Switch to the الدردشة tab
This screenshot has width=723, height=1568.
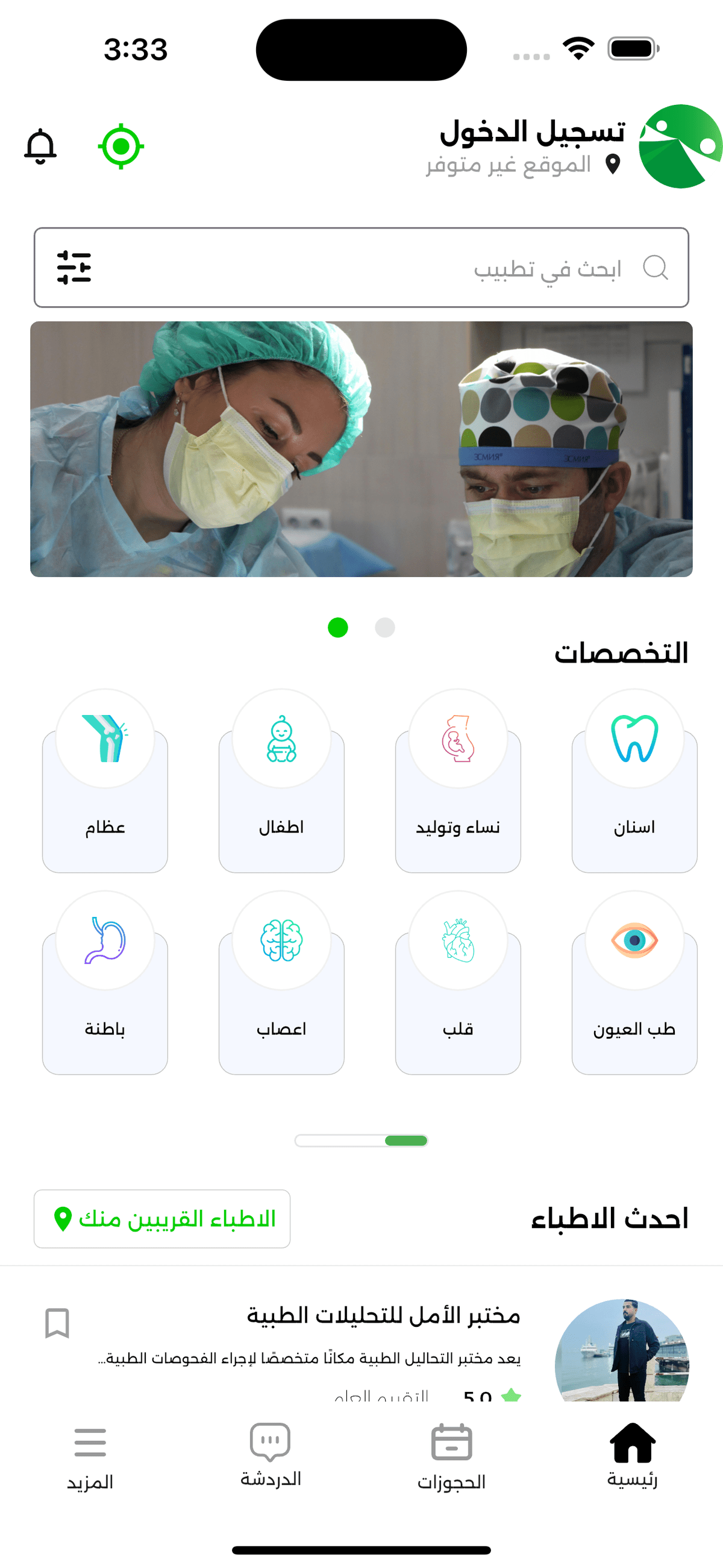270,1455
